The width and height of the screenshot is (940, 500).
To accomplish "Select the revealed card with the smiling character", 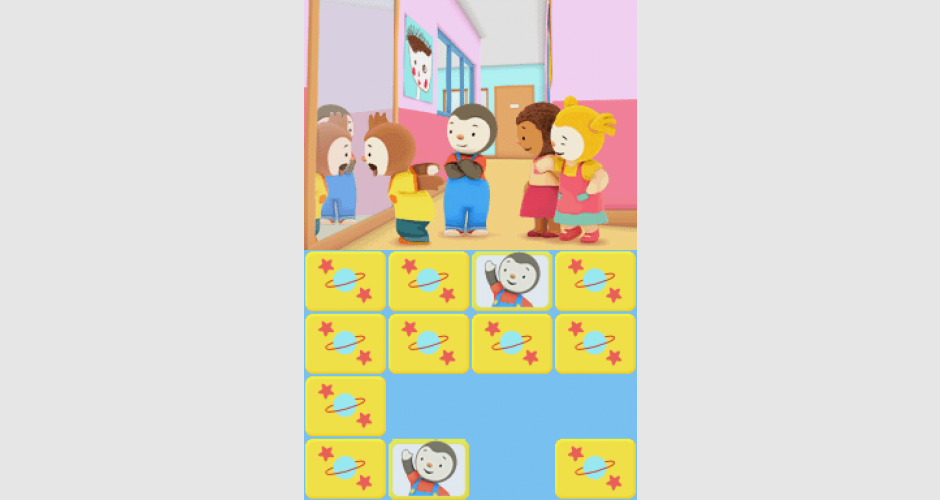I will 511,280.
